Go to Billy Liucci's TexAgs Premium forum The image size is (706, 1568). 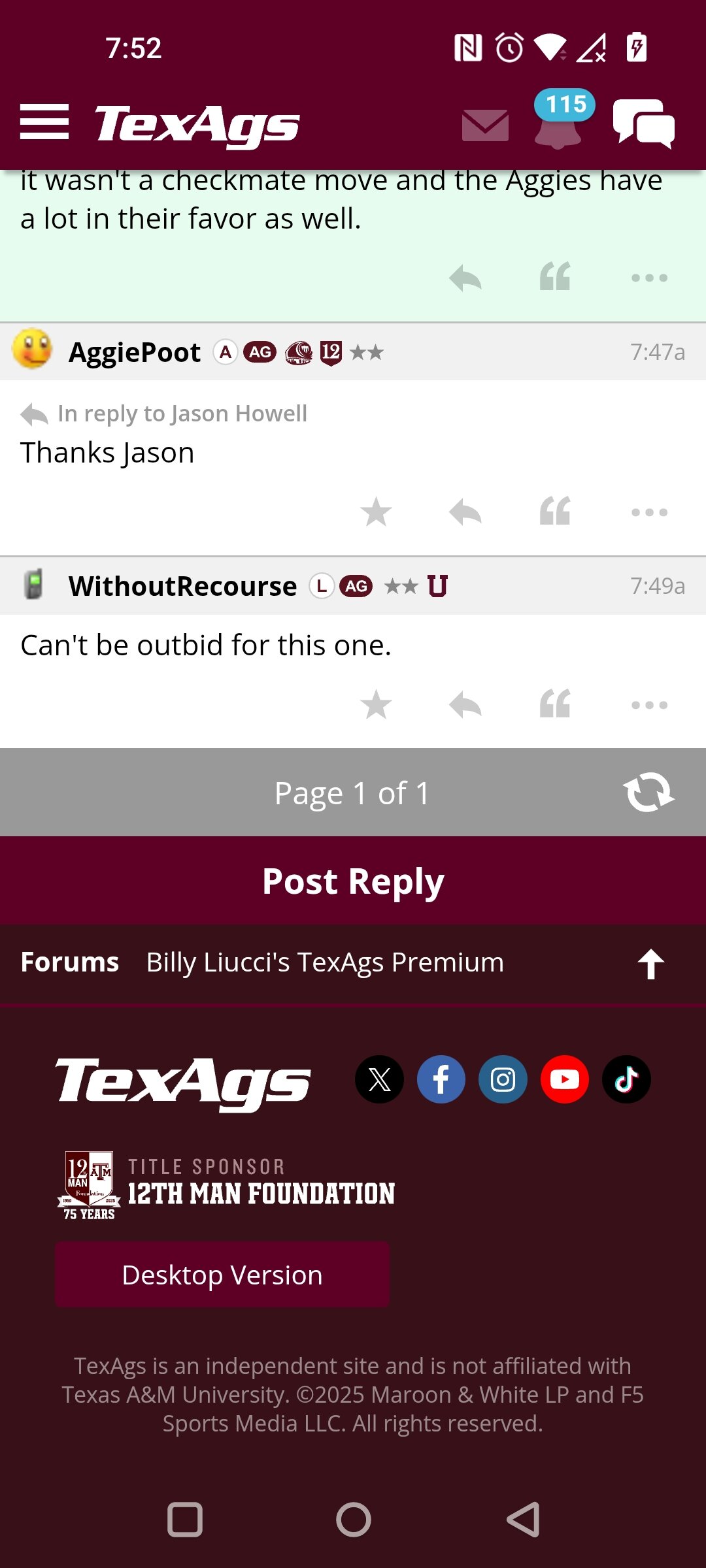coord(325,962)
